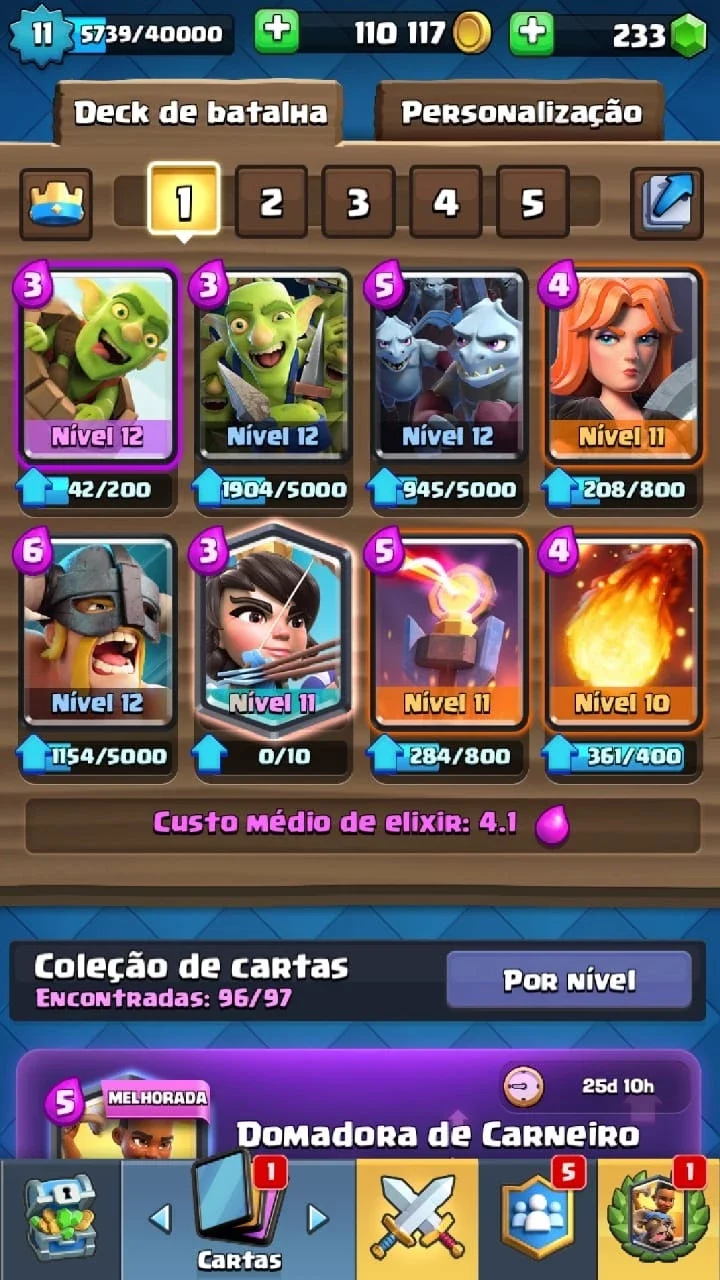720x1280 pixels.
Task: Select the Fireball card at Nível 10
Action: click(621, 632)
